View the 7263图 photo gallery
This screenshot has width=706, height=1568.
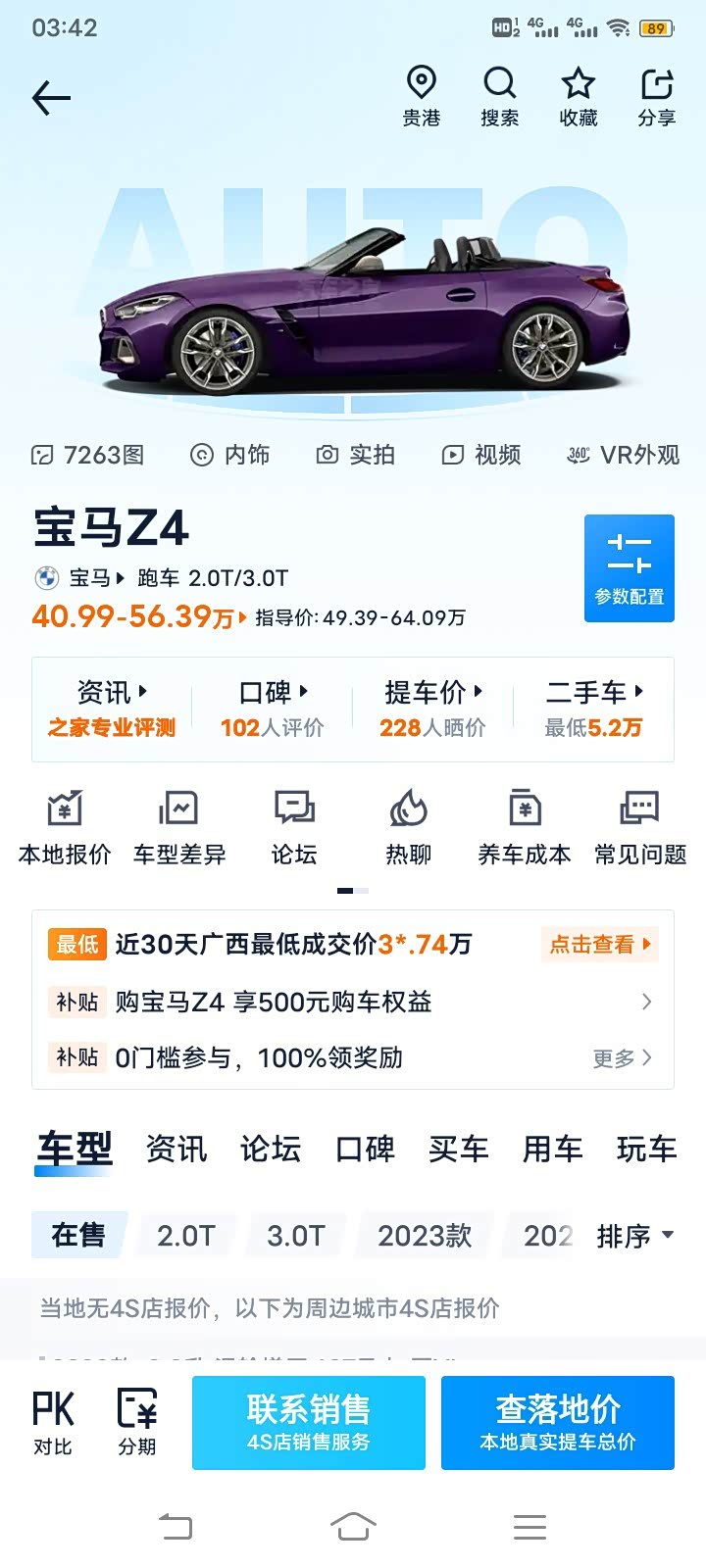tap(88, 455)
